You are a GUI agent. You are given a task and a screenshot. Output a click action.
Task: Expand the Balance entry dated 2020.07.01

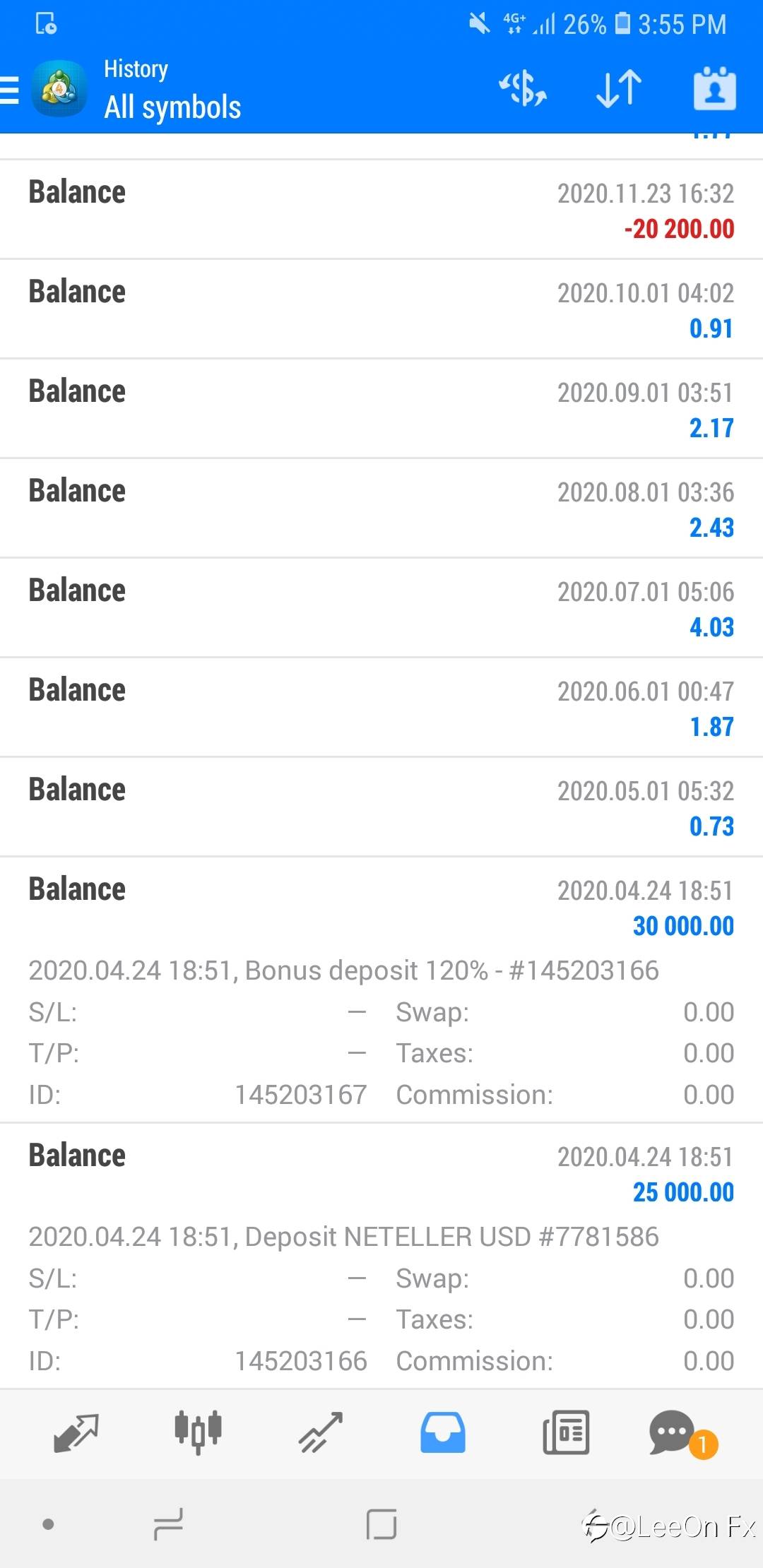point(381,608)
